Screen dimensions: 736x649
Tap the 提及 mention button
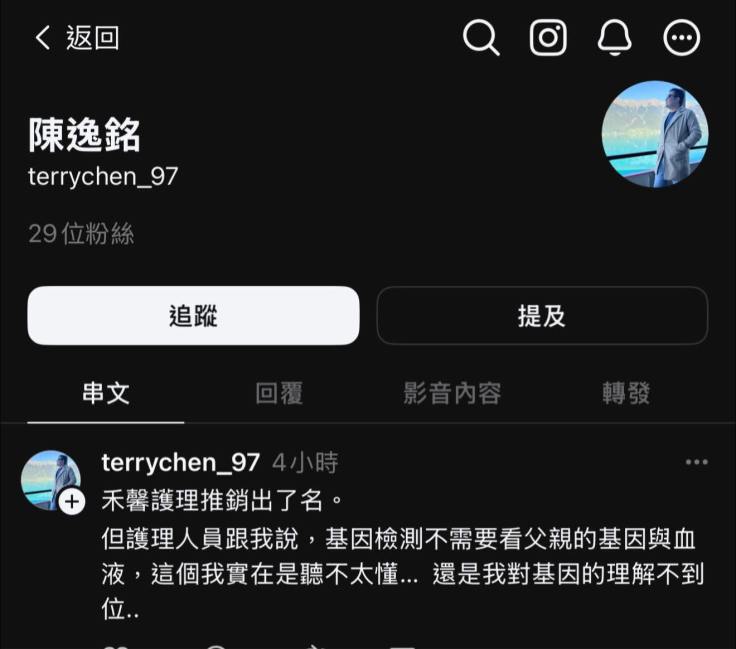(x=541, y=316)
